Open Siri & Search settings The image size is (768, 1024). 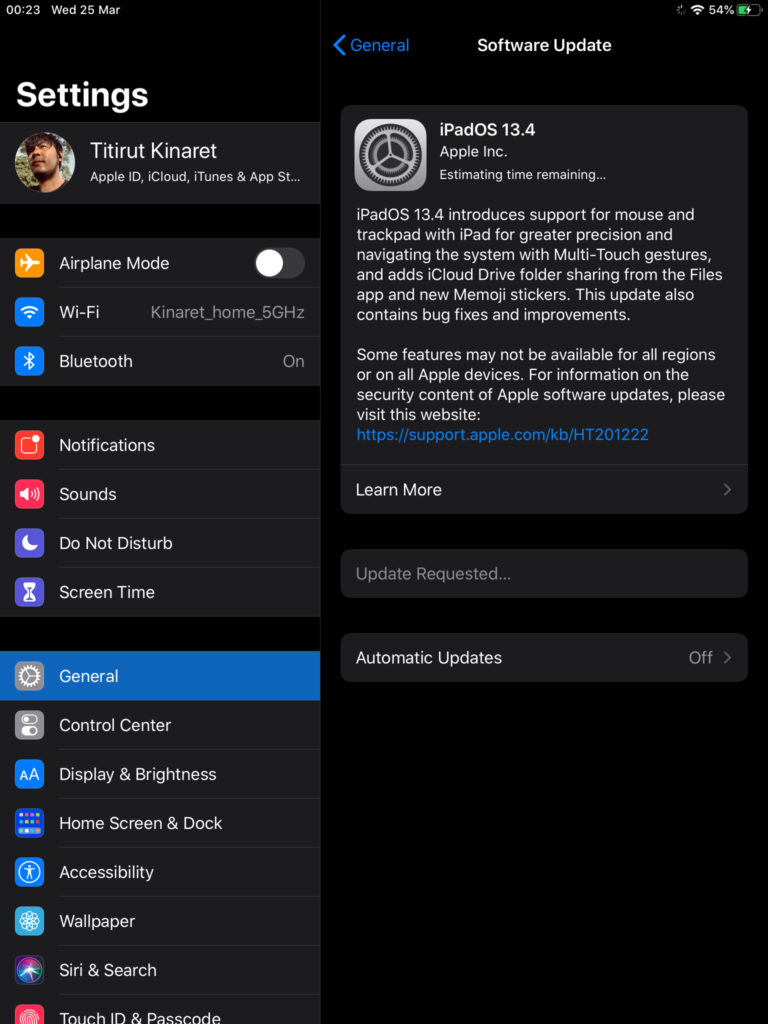tap(160, 970)
